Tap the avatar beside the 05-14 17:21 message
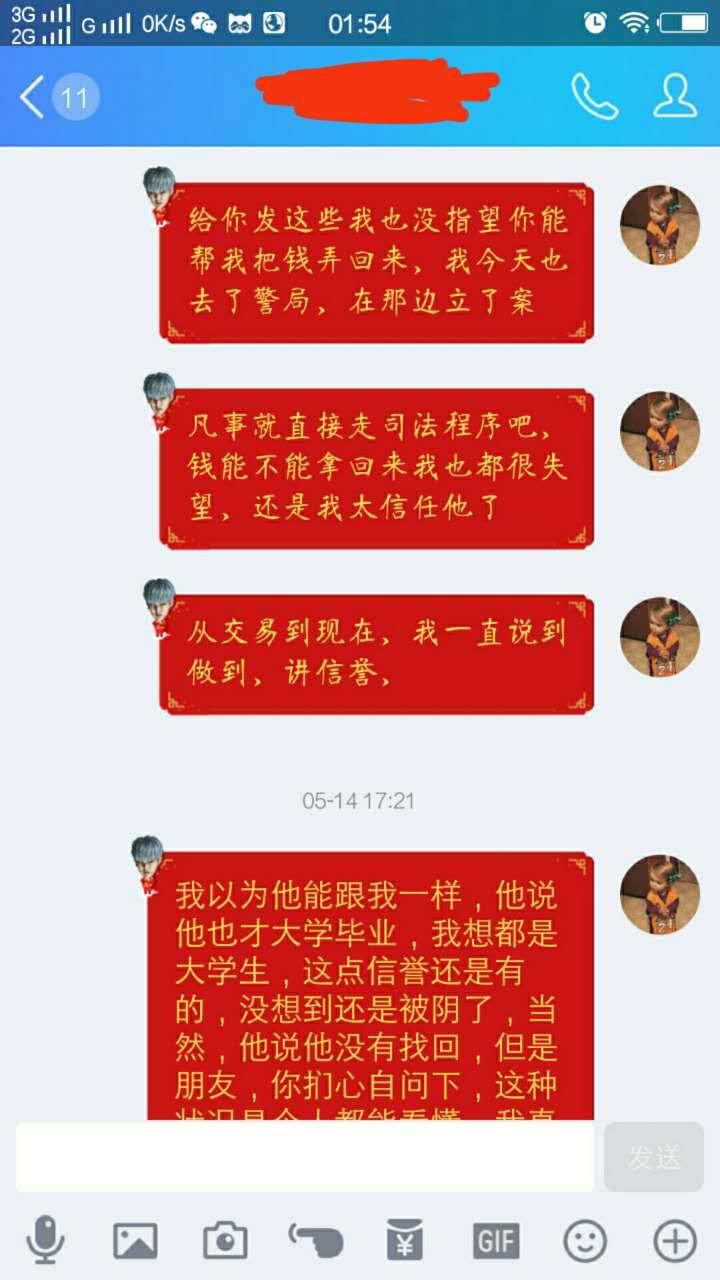The width and height of the screenshot is (720, 1280). click(x=659, y=893)
